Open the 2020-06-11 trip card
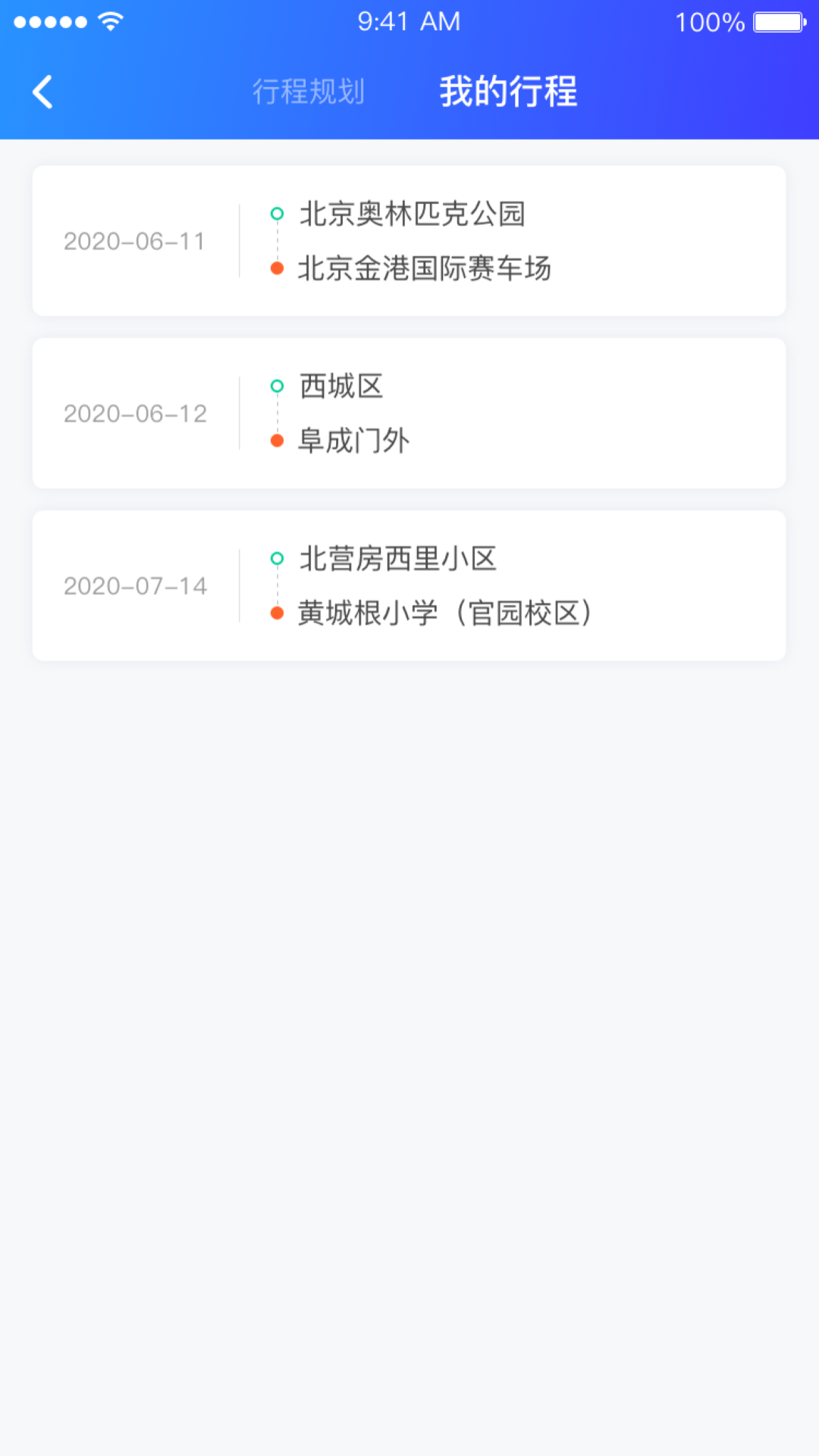Viewport: 819px width, 1456px height. [x=409, y=241]
